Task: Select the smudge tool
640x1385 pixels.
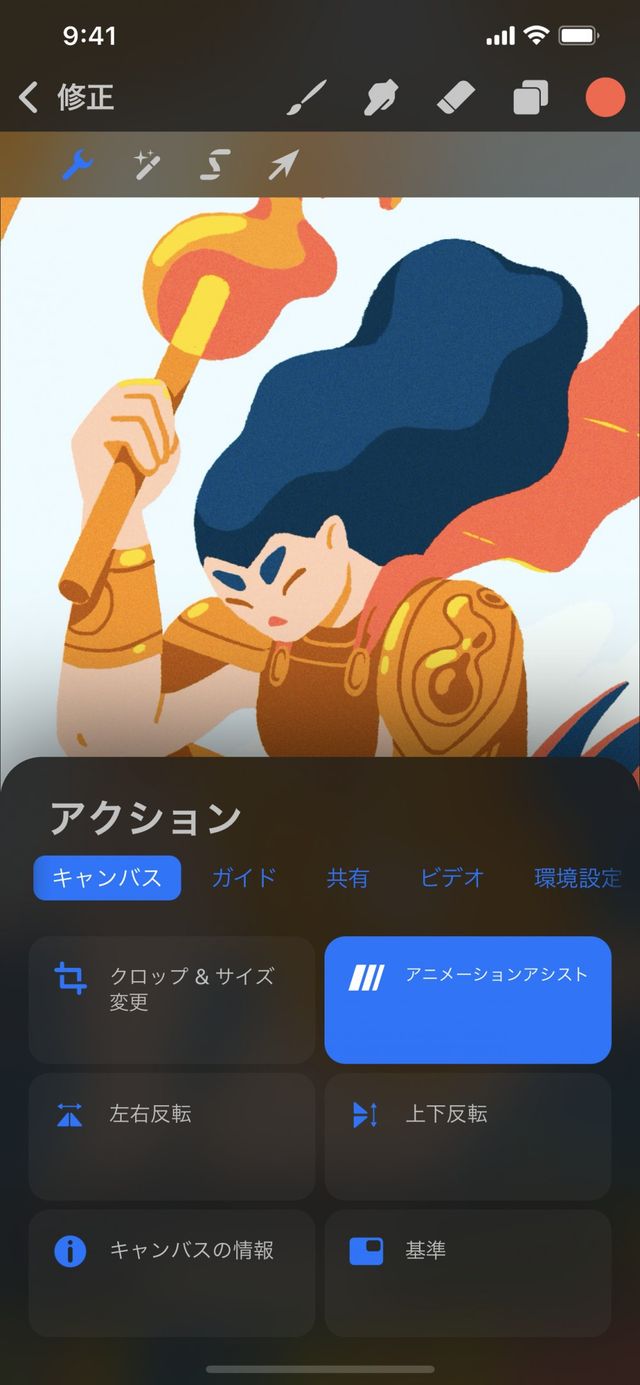Action: 382,98
